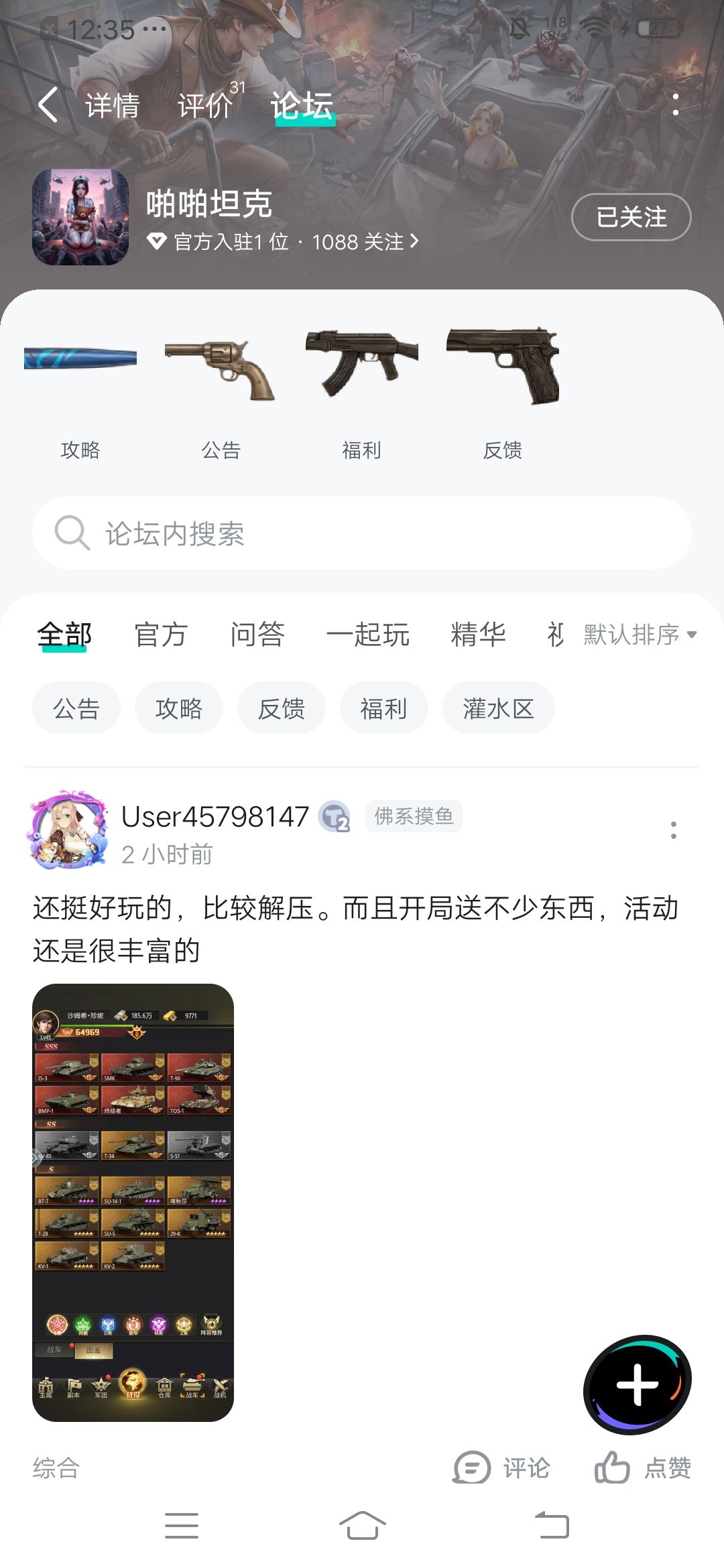Create a new post with plus button
The height and width of the screenshot is (1568, 724).
[637, 1384]
